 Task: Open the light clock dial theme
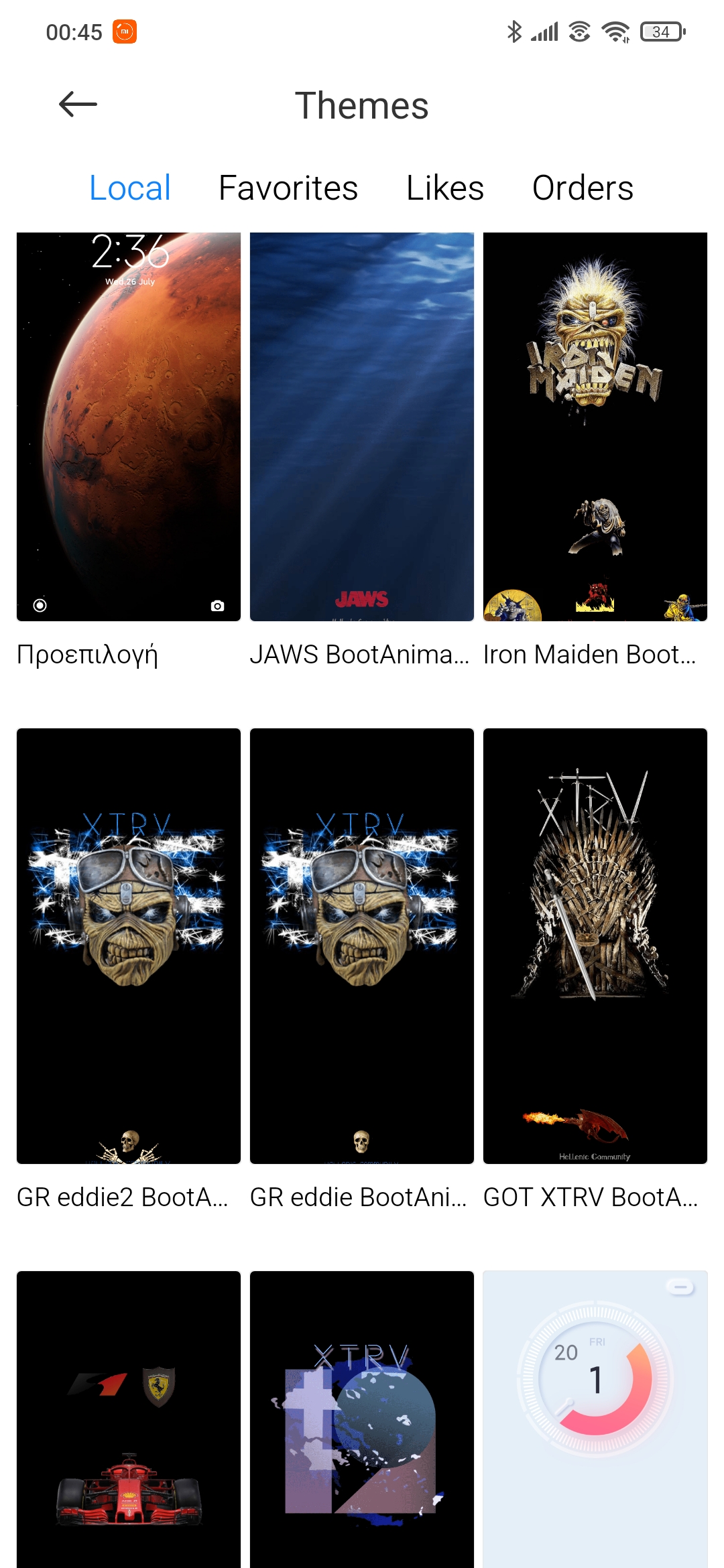(595, 1419)
